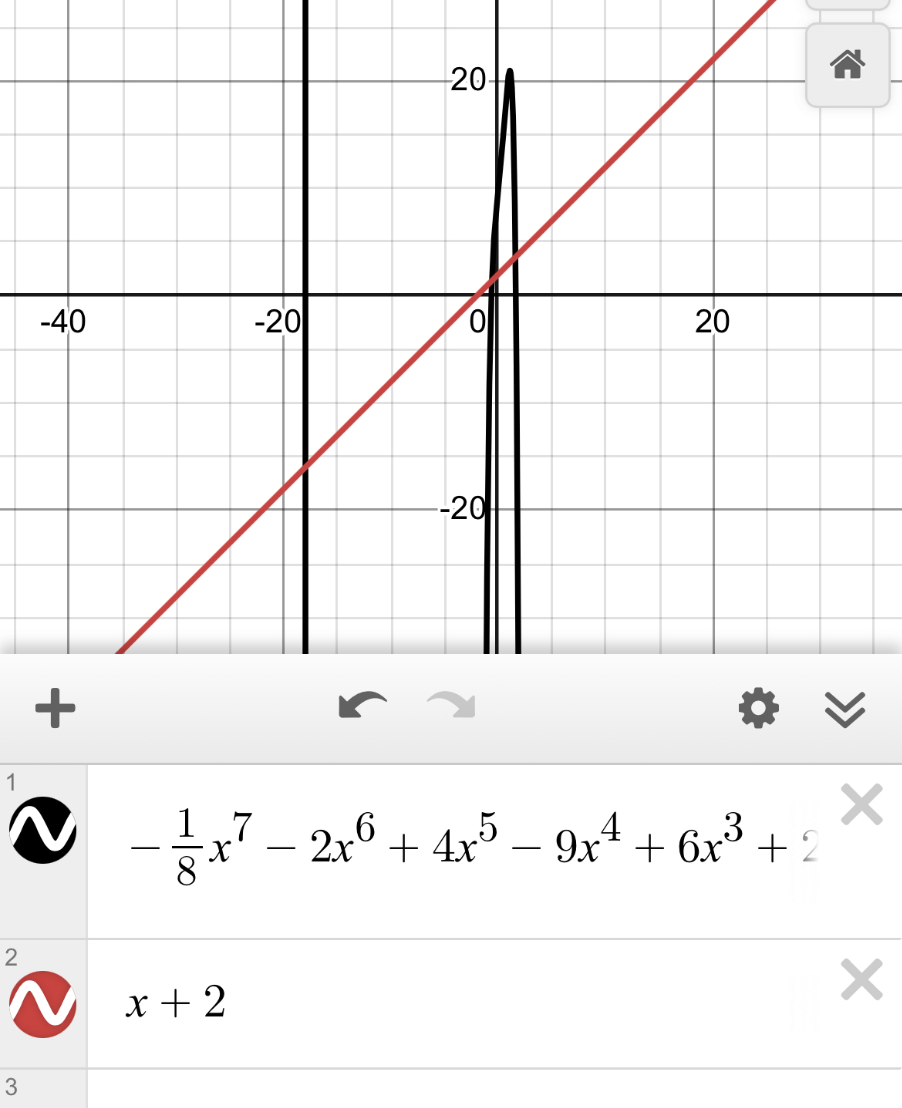The width and height of the screenshot is (902, 1108).
Task: Reset graph to default home view
Action: [847, 66]
